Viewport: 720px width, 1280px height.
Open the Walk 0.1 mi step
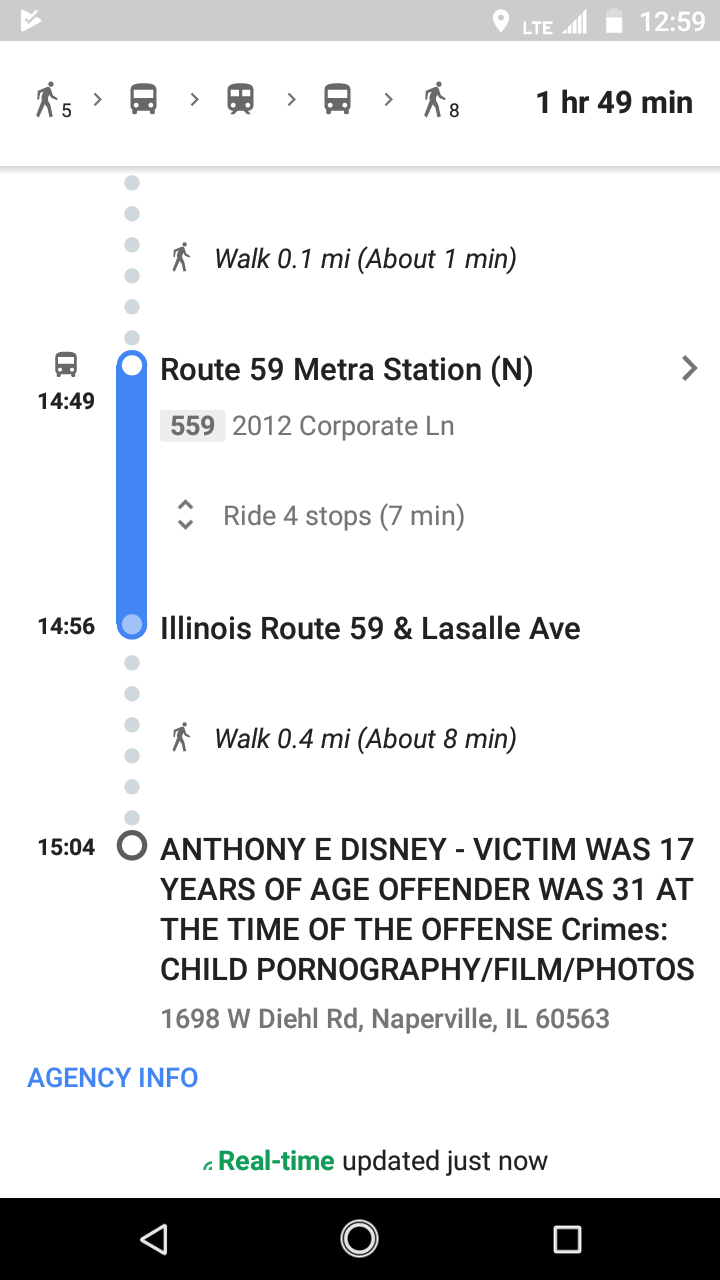tap(345, 259)
